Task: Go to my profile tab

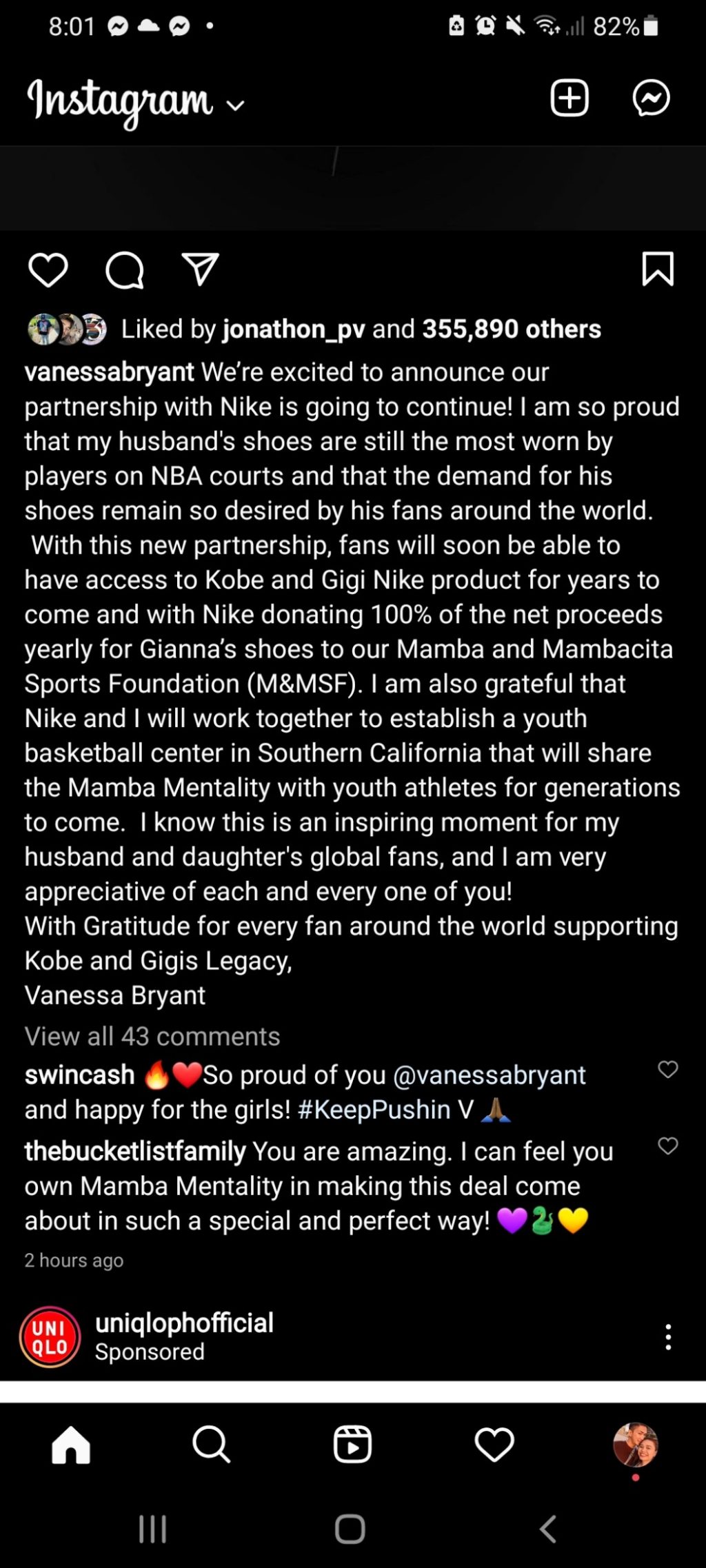Action: click(635, 1444)
